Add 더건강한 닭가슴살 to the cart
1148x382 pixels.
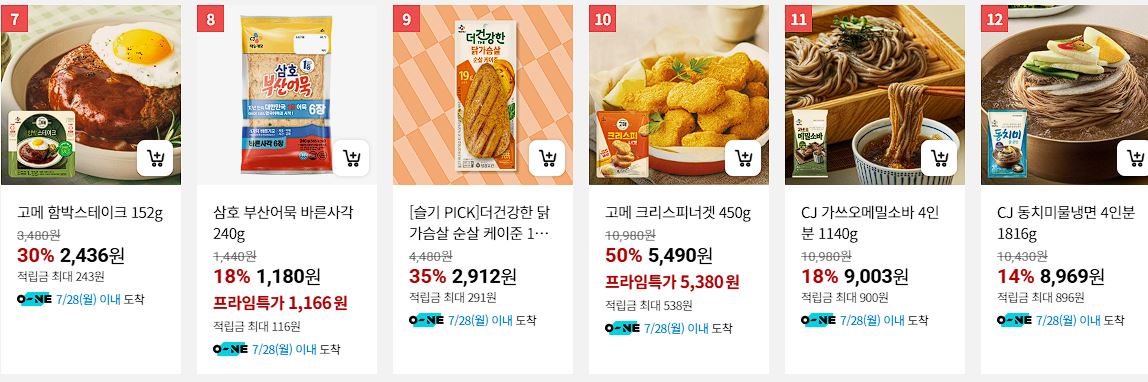(547, 158)
